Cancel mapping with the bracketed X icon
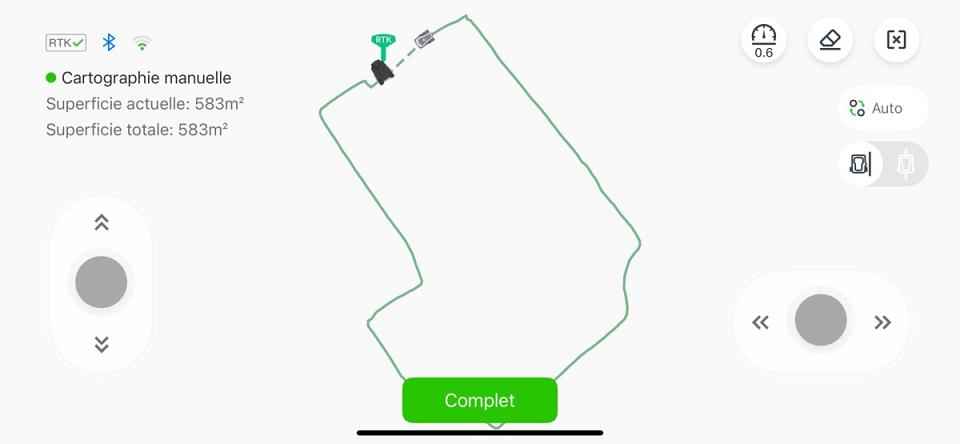 click(897, 40)
